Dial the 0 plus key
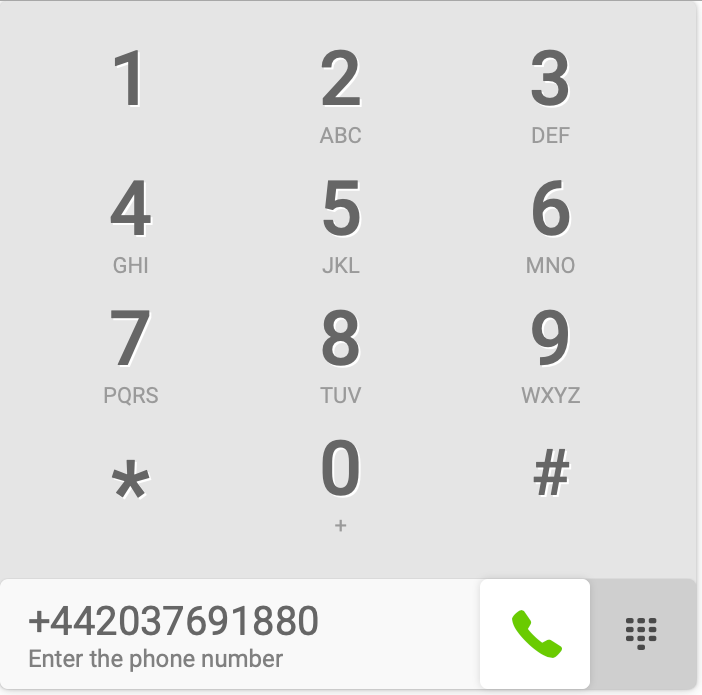Image resolution: width=702 pixels, height=695 pixels. pos(340,485)
